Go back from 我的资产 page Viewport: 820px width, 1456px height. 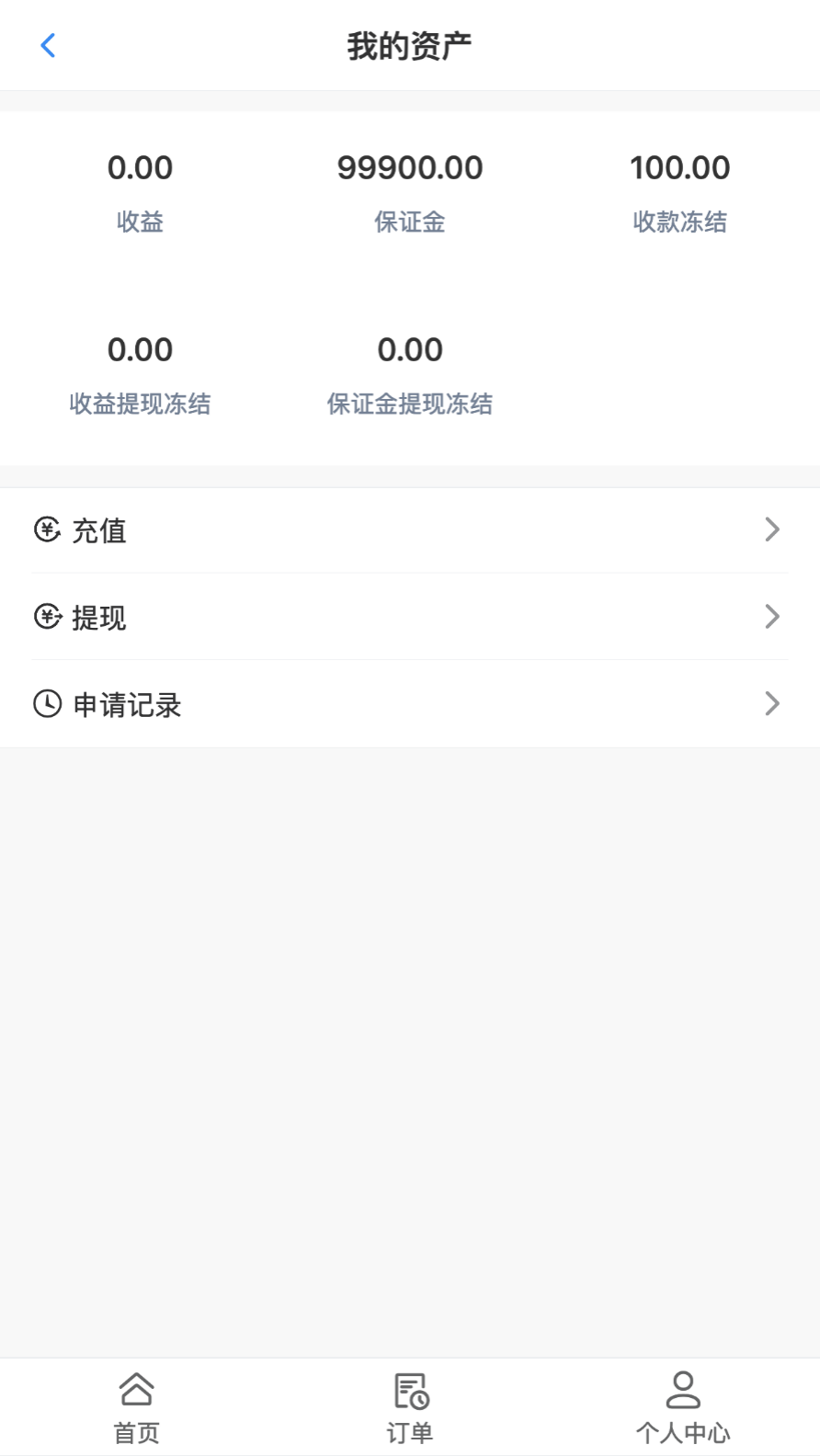click(x=48, y=46)
